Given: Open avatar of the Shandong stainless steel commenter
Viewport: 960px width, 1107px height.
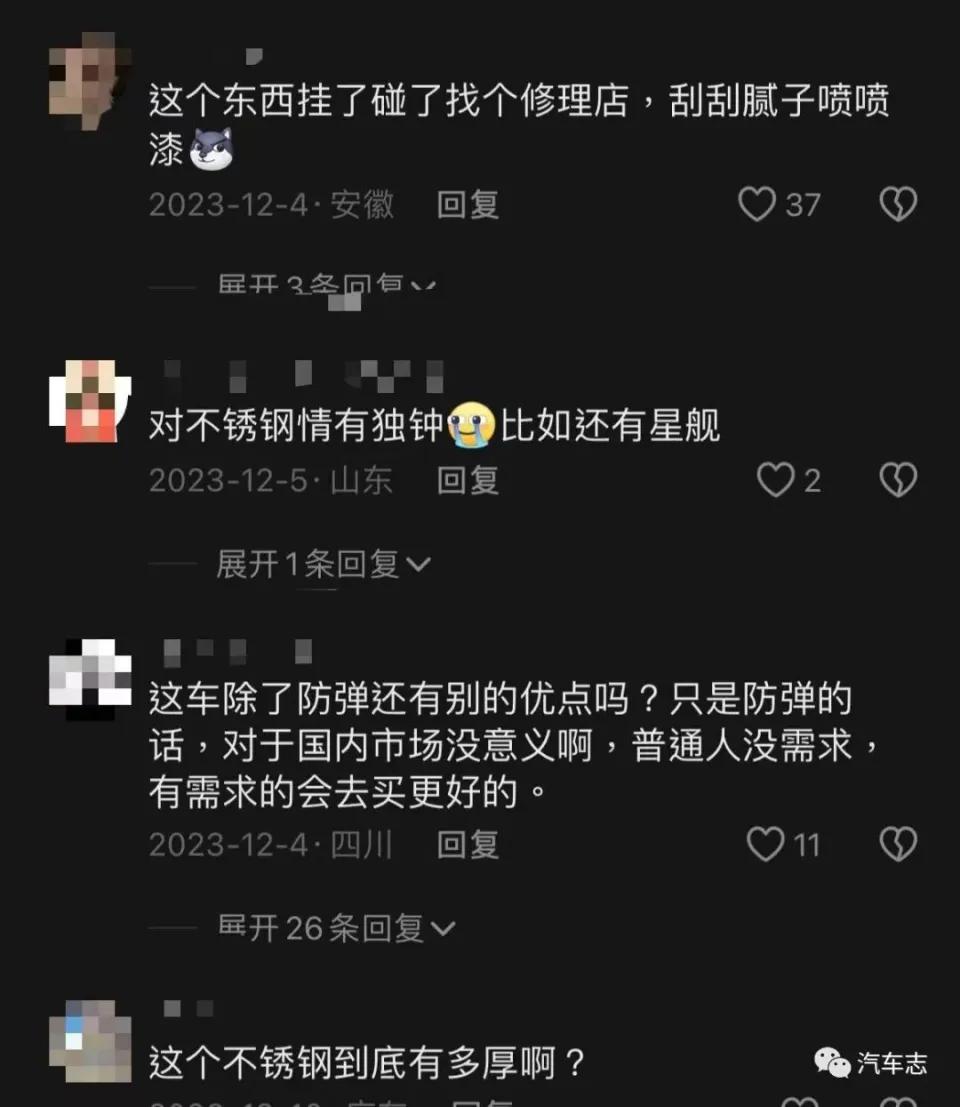Looking at the screenshot, I should 90,401.
